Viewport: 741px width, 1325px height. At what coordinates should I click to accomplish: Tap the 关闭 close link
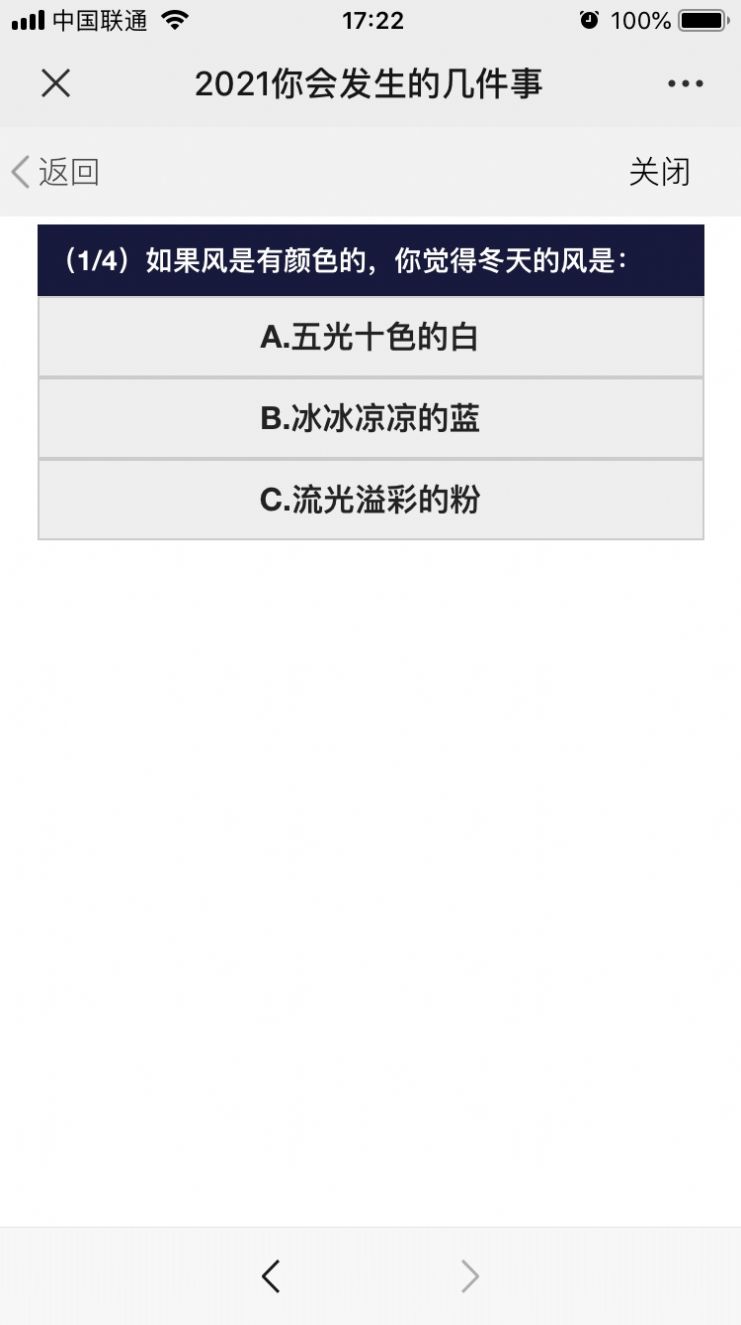click(x=659, y=171)
